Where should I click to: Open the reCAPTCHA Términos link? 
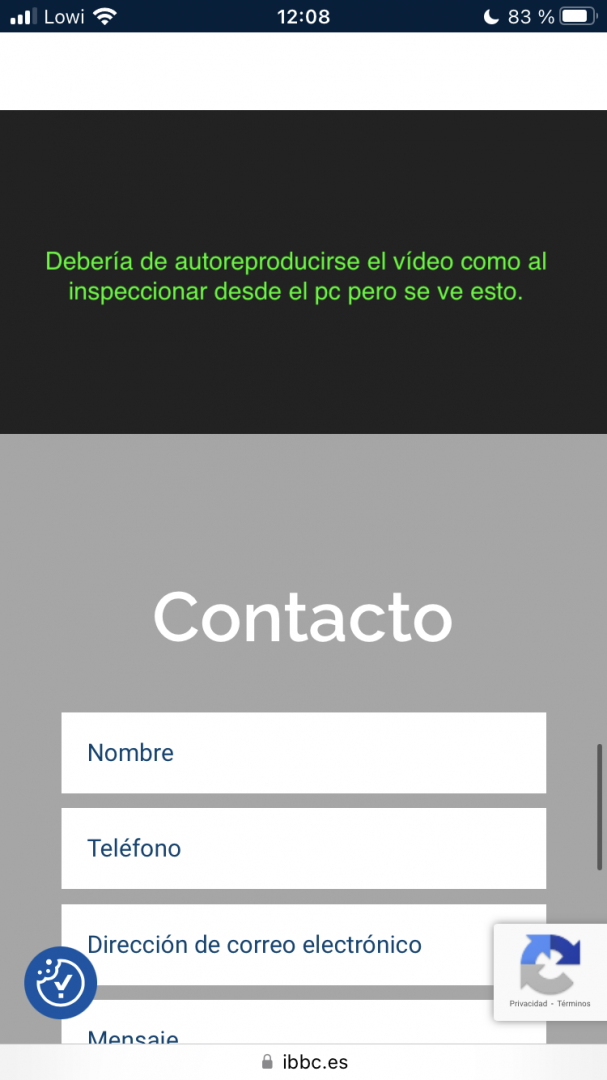point(574,1004)
